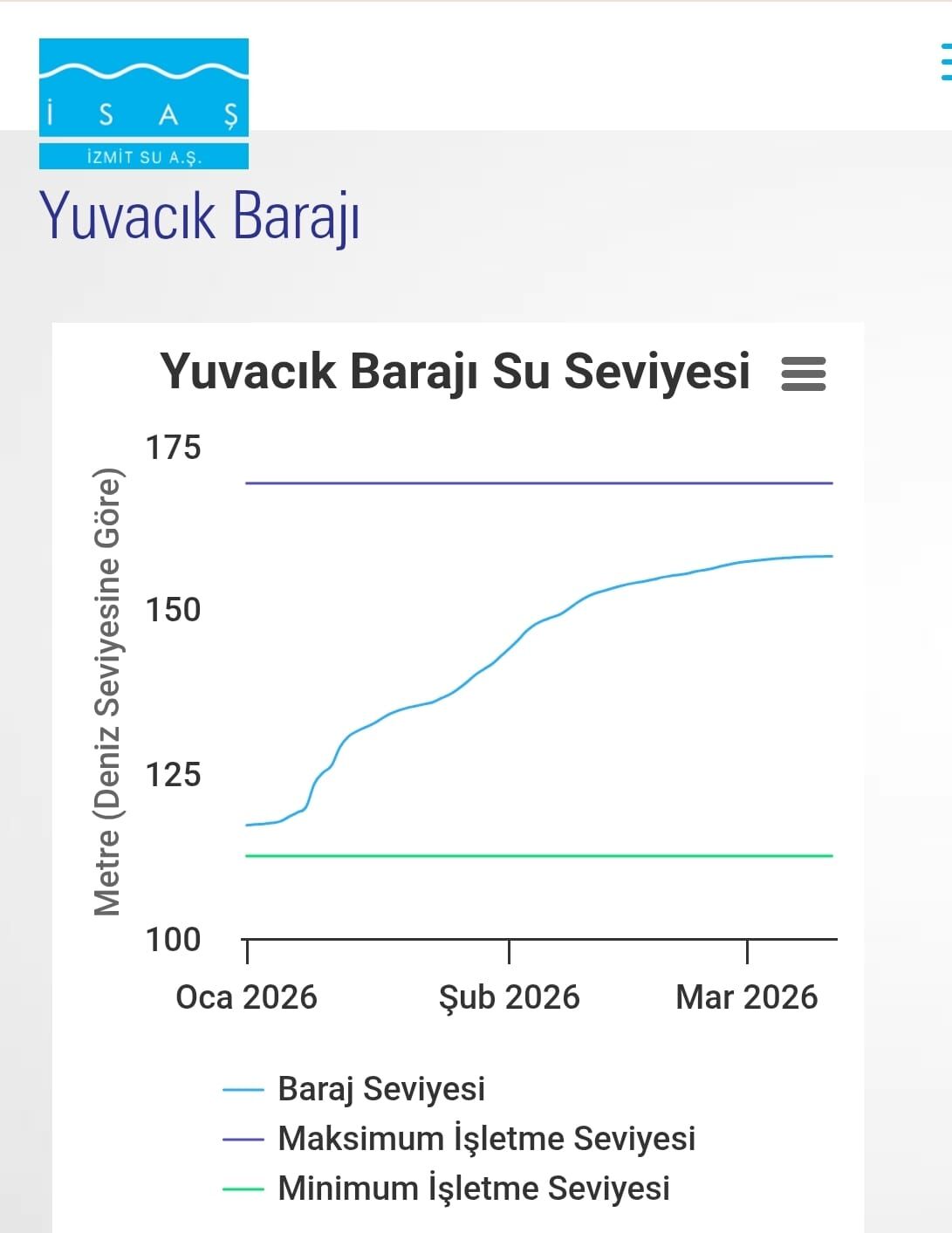Viewport: 952px width, 1233px height.
Task: Toggle the Baraj Seviyesi series
Action: [x=380, y=1089]
